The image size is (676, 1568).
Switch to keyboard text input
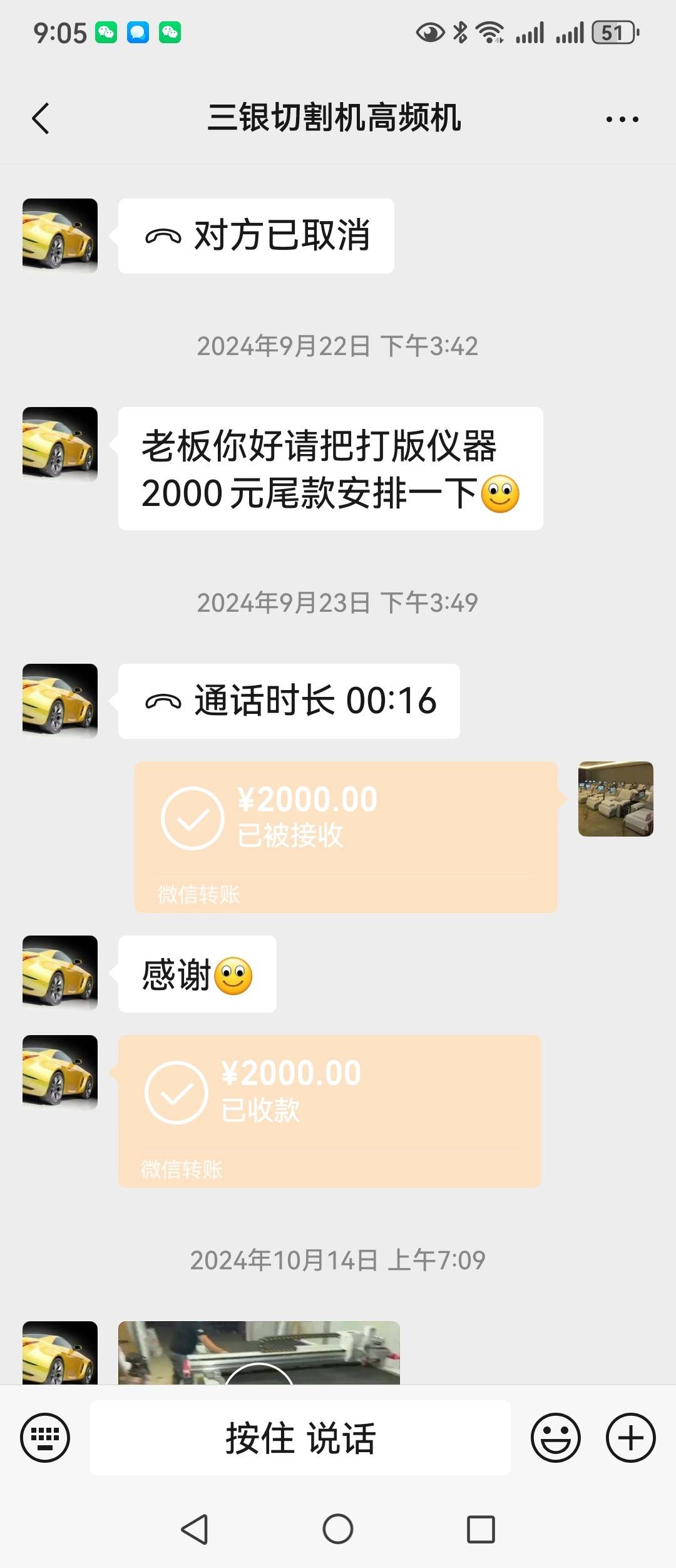pyautogui.click(x=45, y=1438)
